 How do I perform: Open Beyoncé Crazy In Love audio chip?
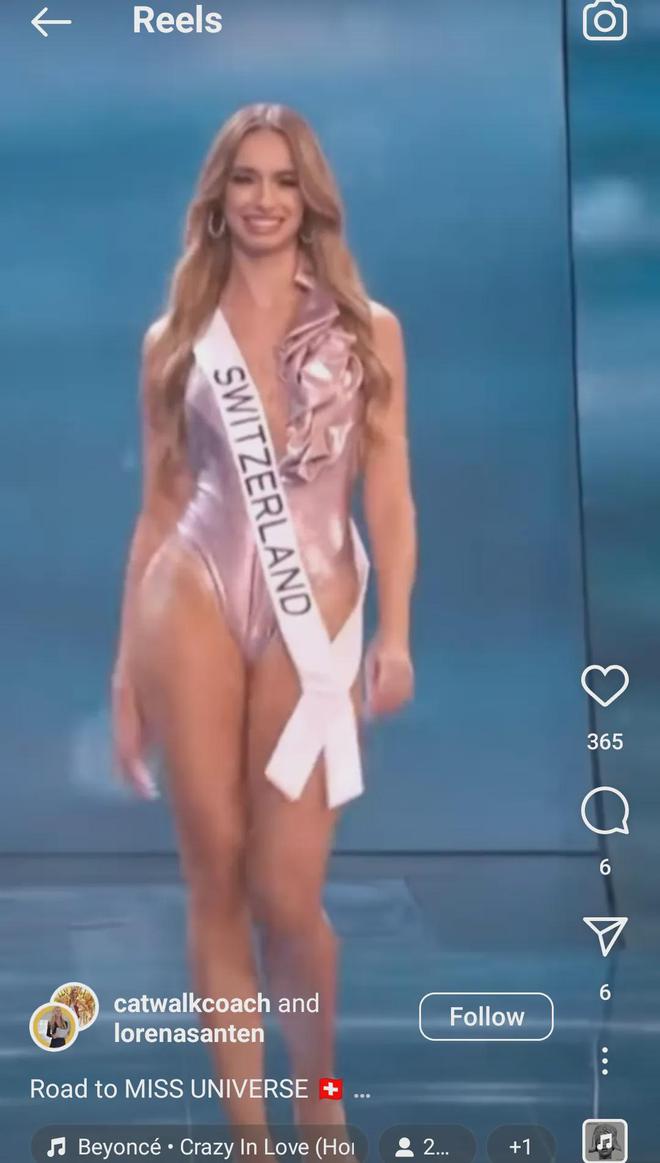(x=200, y=1146)
